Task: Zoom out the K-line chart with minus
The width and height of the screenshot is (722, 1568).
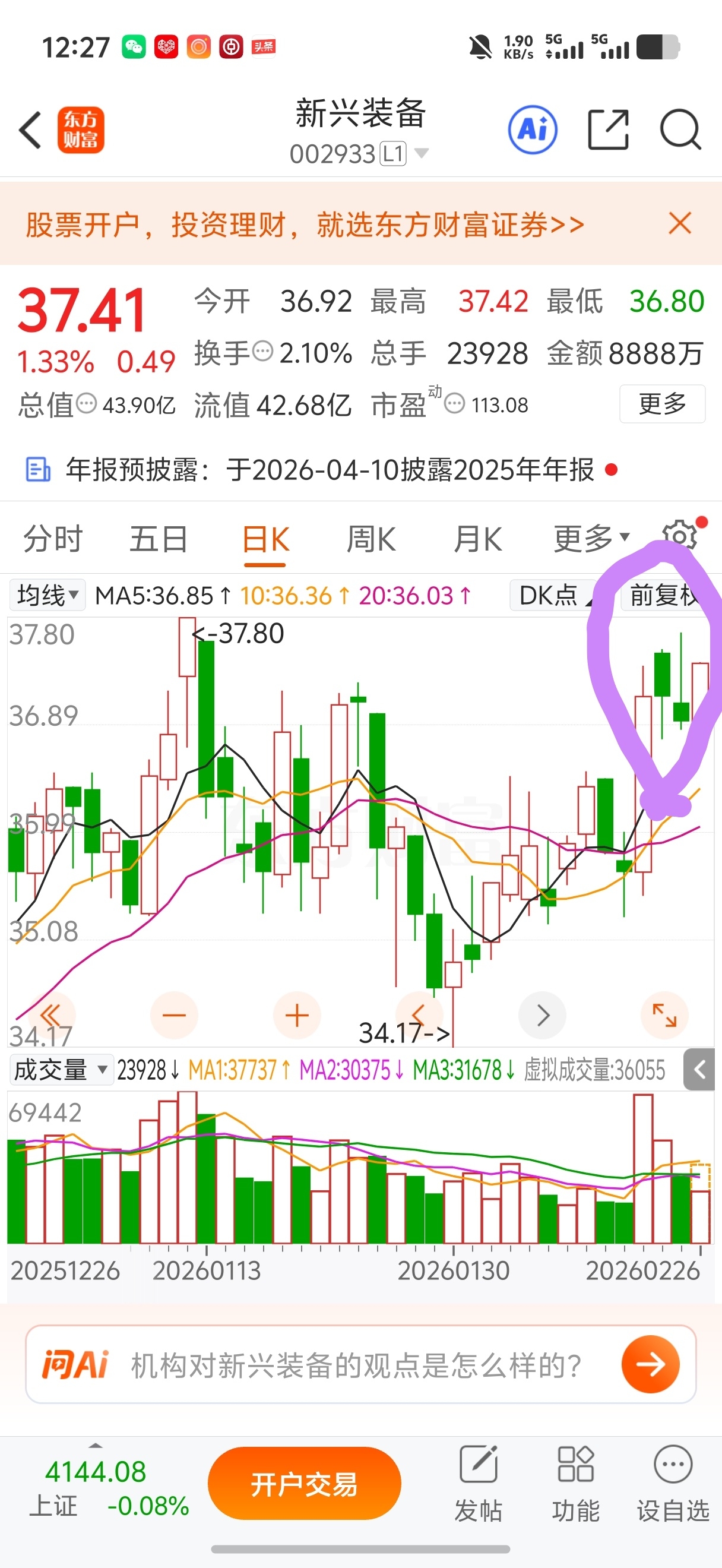Action: pos(174,1015)
